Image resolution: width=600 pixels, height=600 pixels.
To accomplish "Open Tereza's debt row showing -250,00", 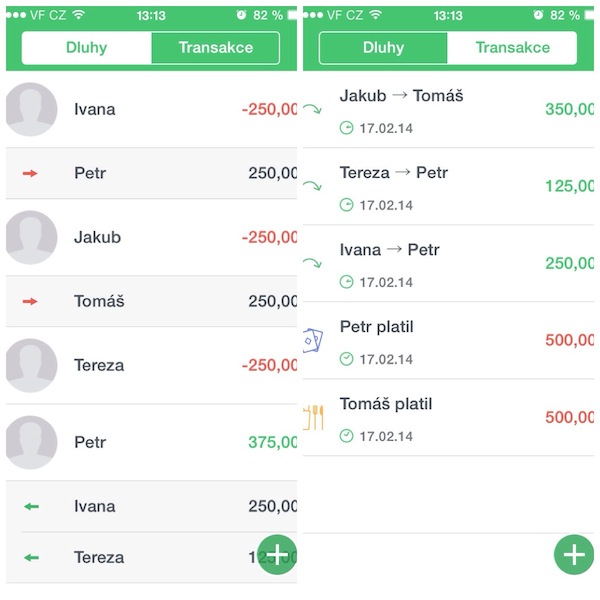I will pos(150,366).
